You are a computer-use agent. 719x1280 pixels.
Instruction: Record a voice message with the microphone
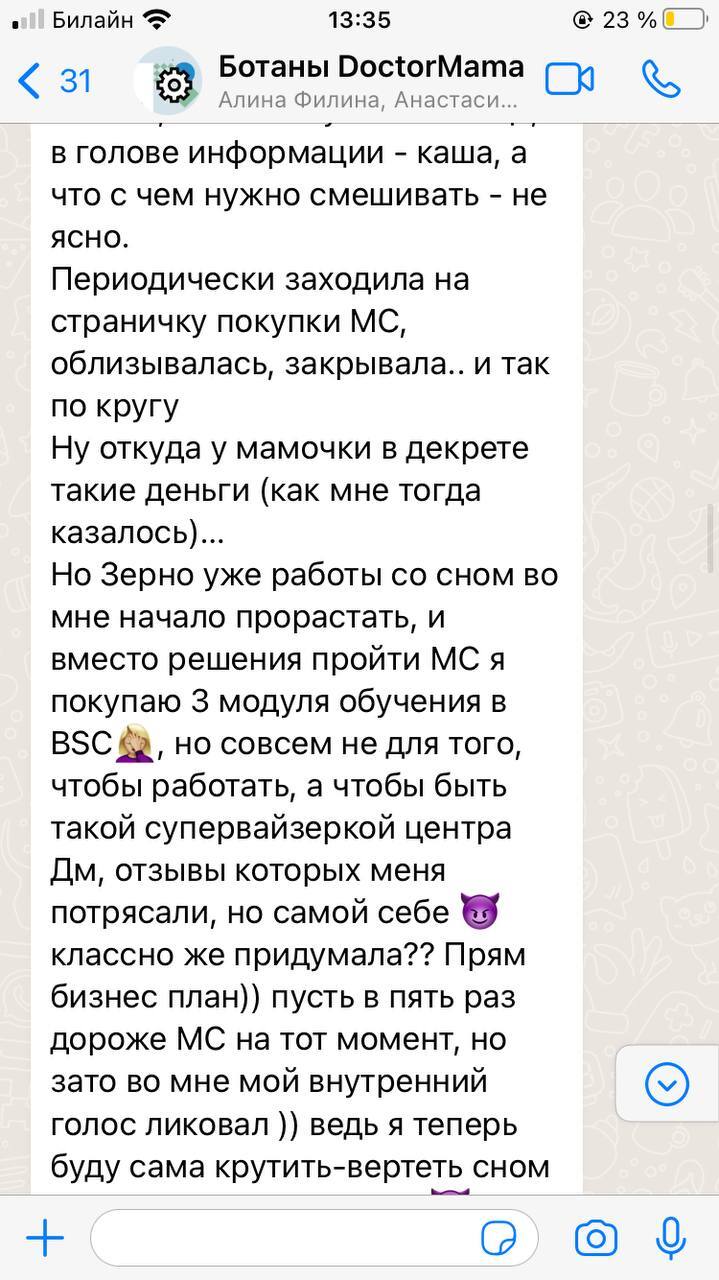(670, 1240)
